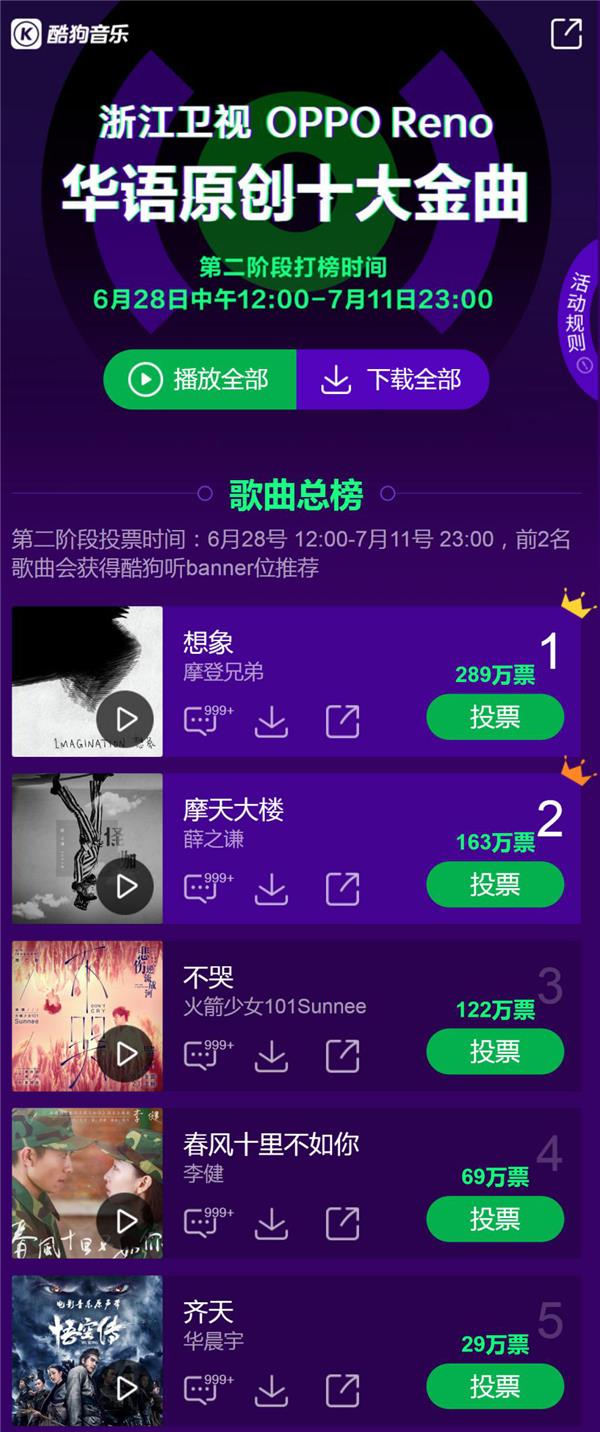Vote for 春风十里不如你

tap(495, 1218)
